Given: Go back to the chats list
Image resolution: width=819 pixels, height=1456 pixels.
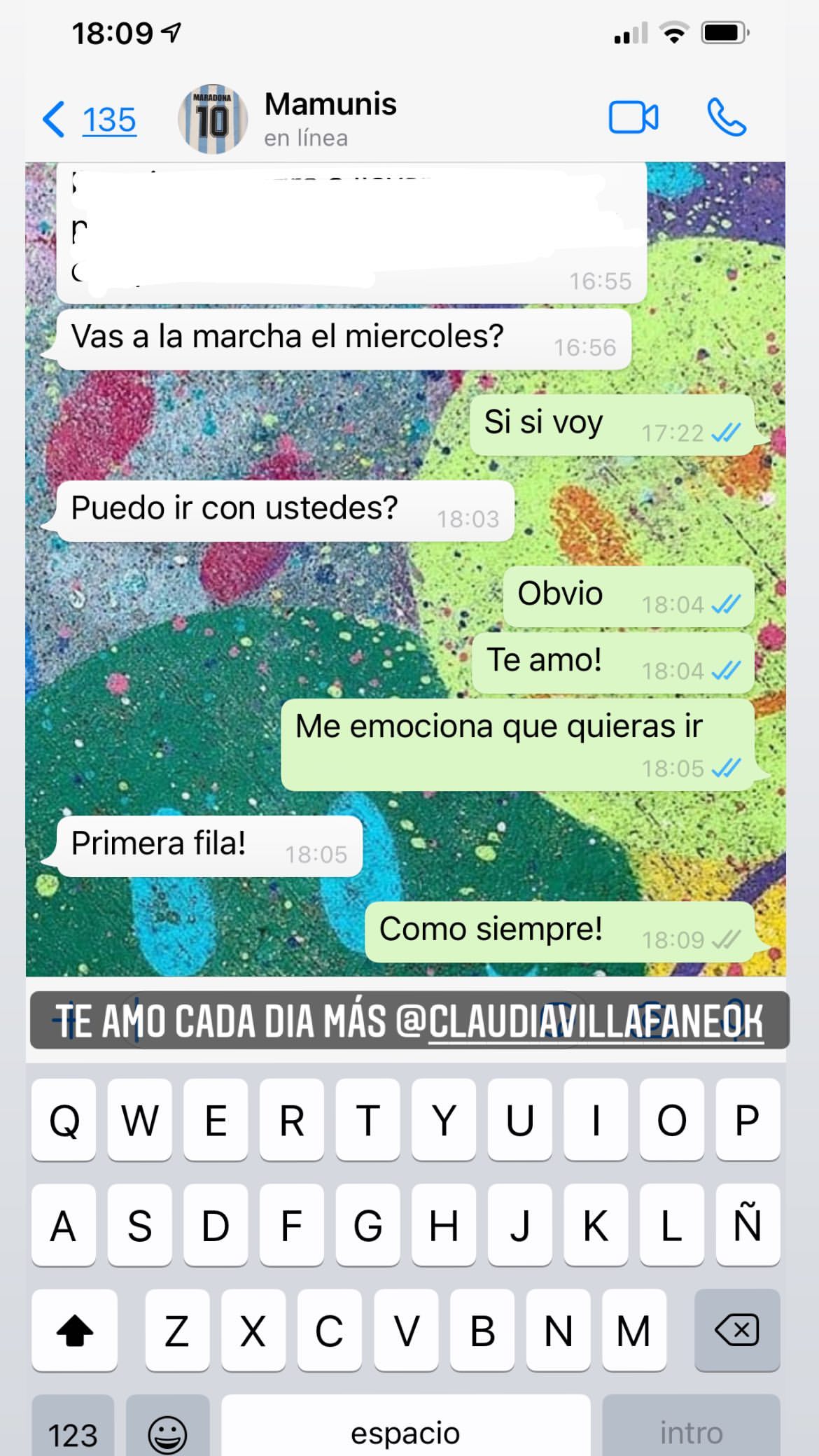Looking at the screenshot, I should point(87,120).
